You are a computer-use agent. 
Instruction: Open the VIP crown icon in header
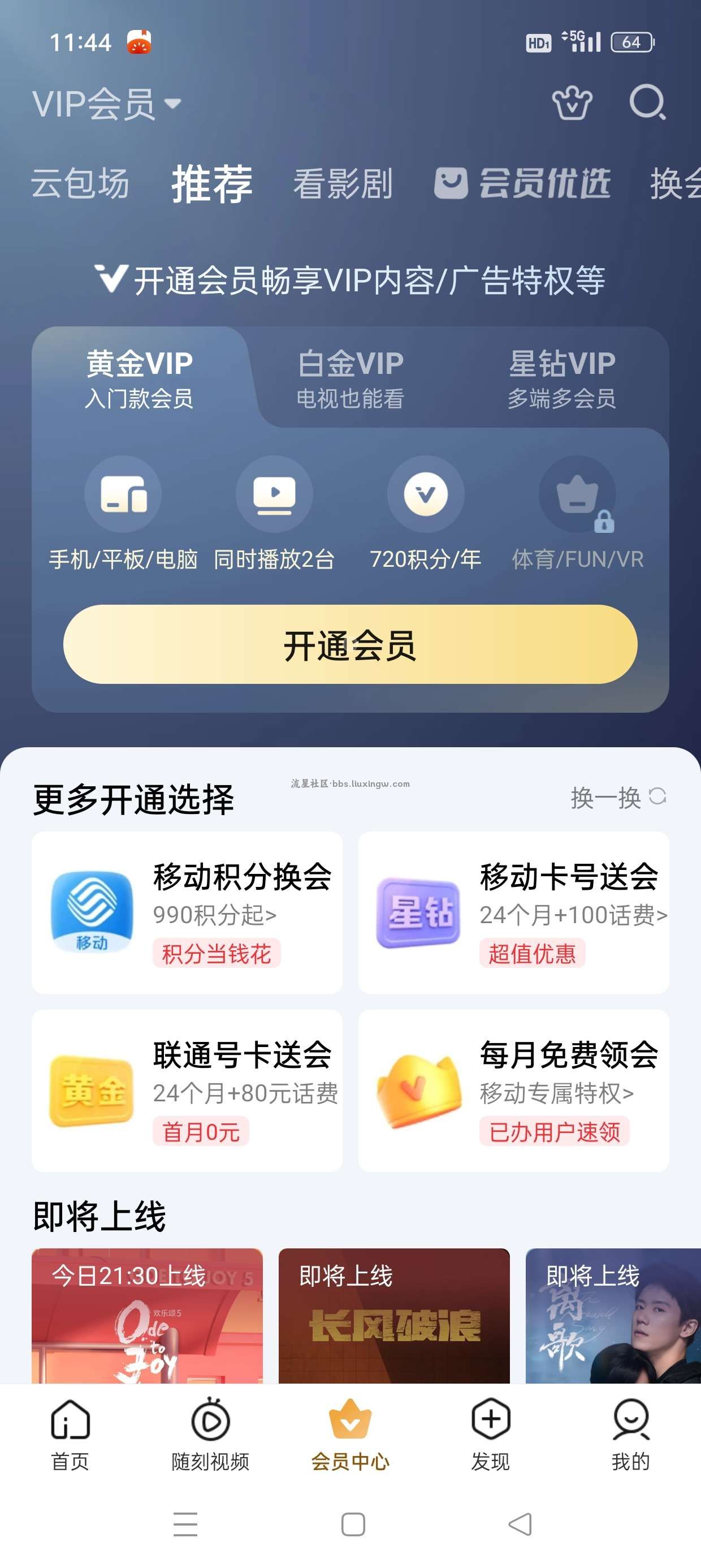pos(572,103)
